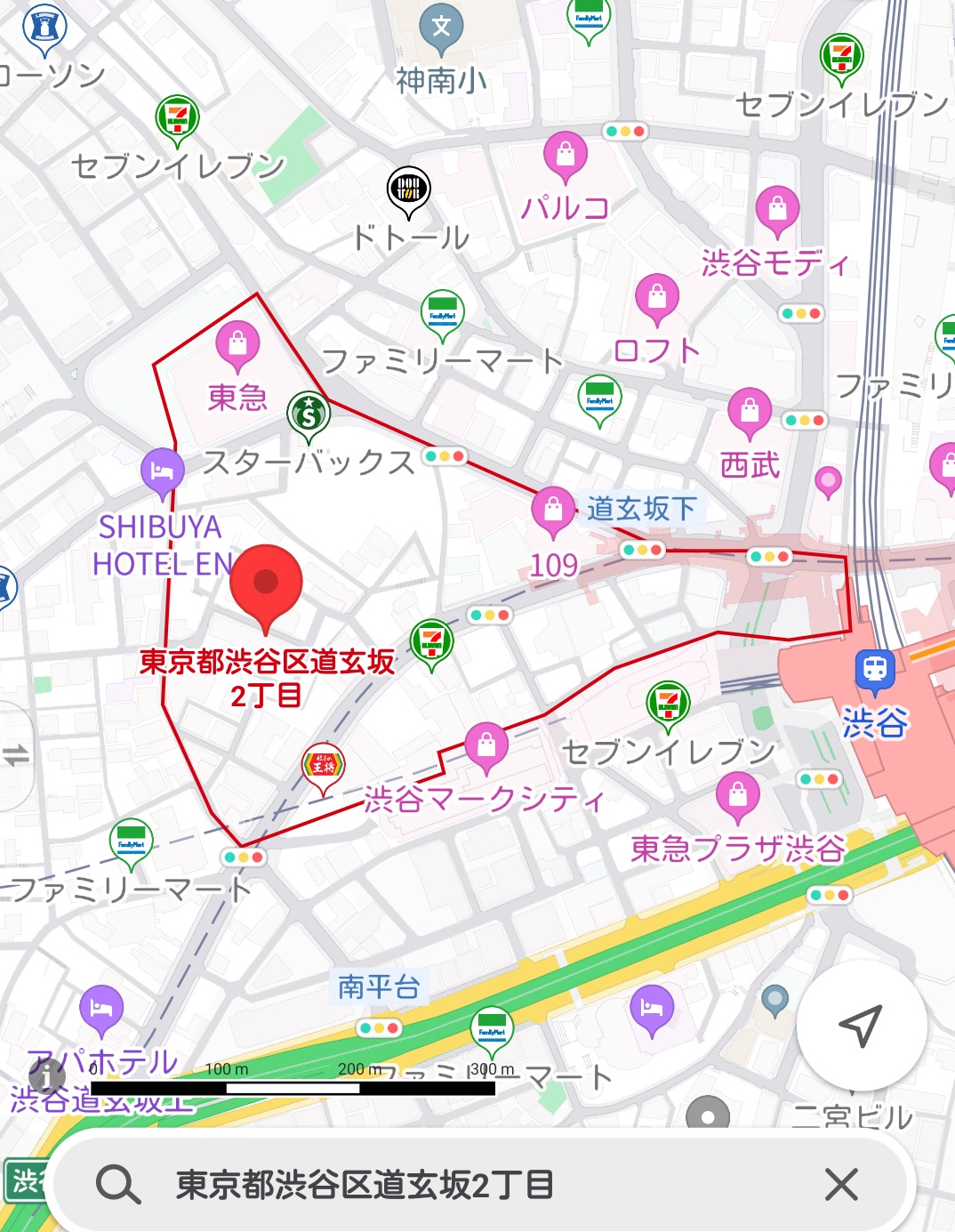
Task: Clear the search with the X button
Action: click(840, 1184)
